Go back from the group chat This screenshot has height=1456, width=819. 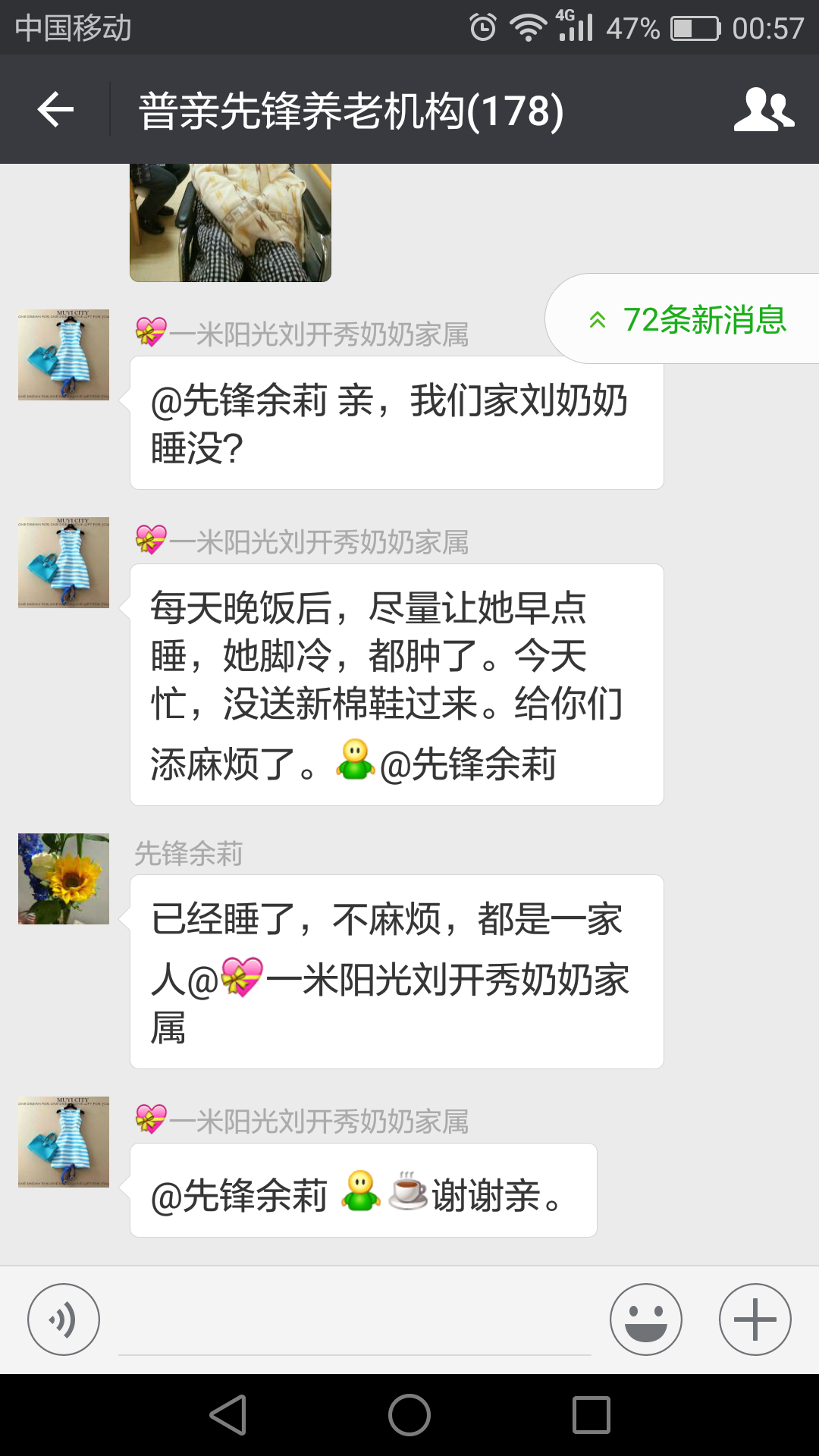pyautogui.click(x=55, y=110)
